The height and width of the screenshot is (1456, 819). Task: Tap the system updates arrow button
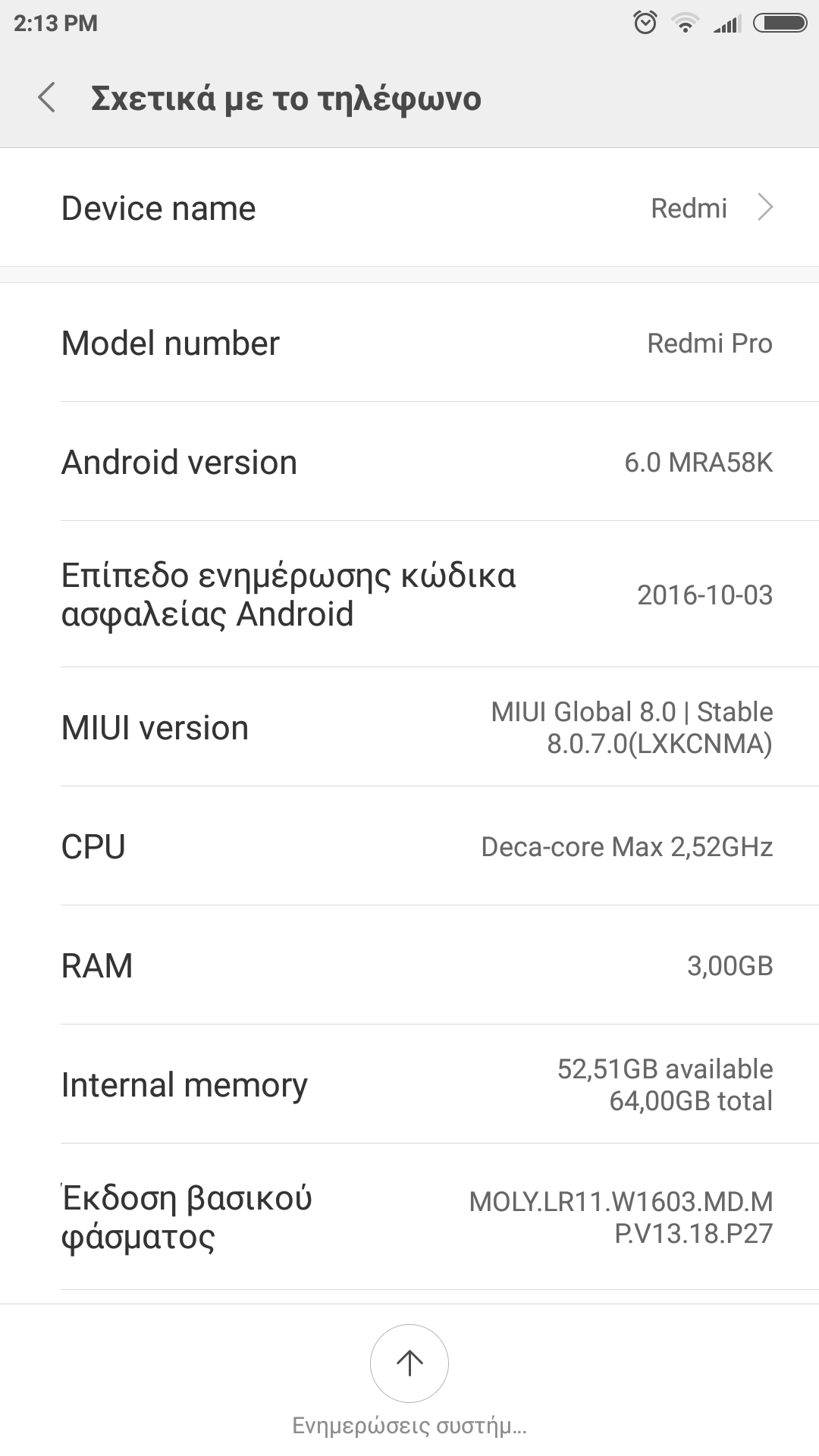coord(409,1363)
